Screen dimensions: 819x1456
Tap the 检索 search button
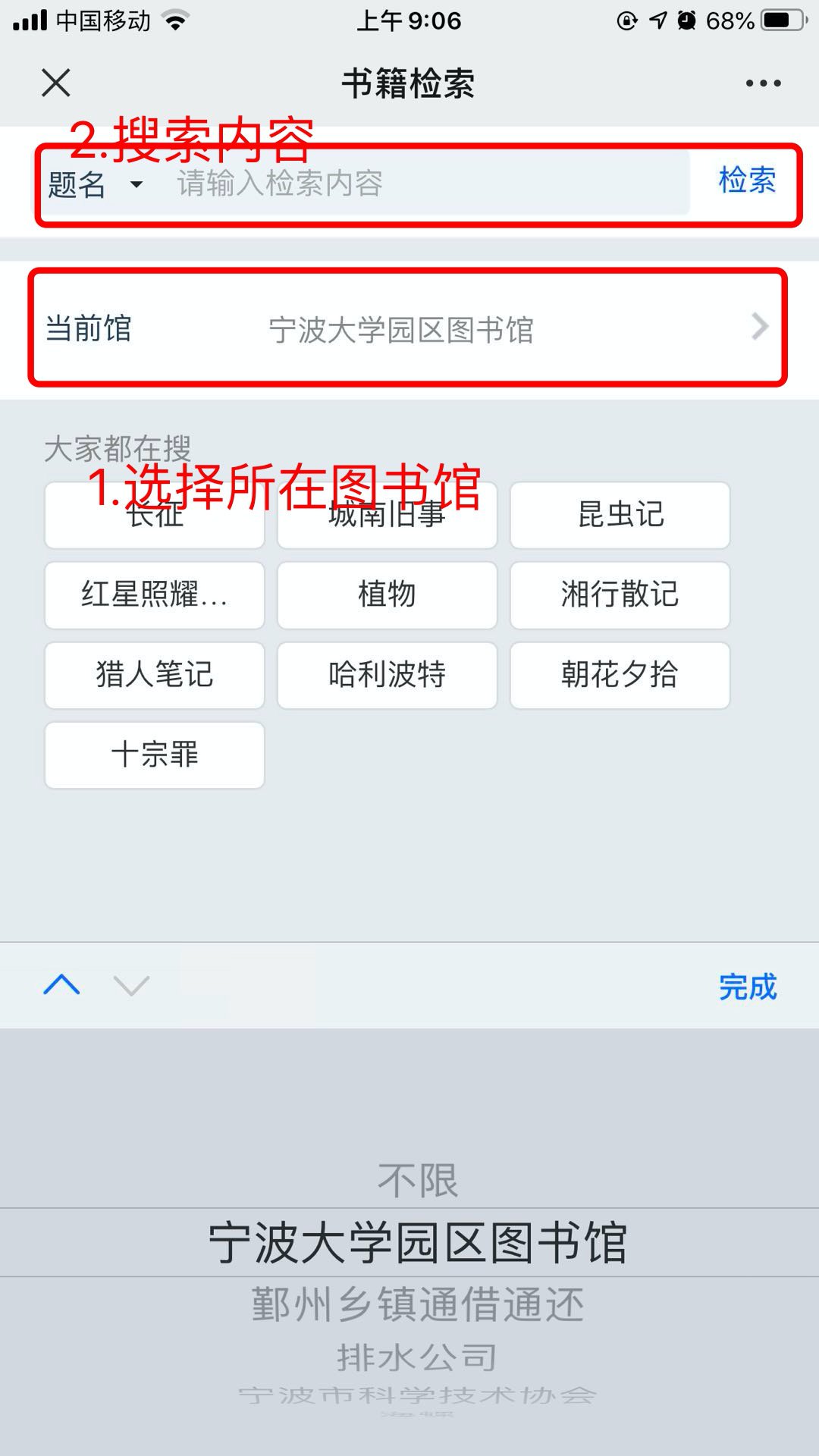point(747,180)
